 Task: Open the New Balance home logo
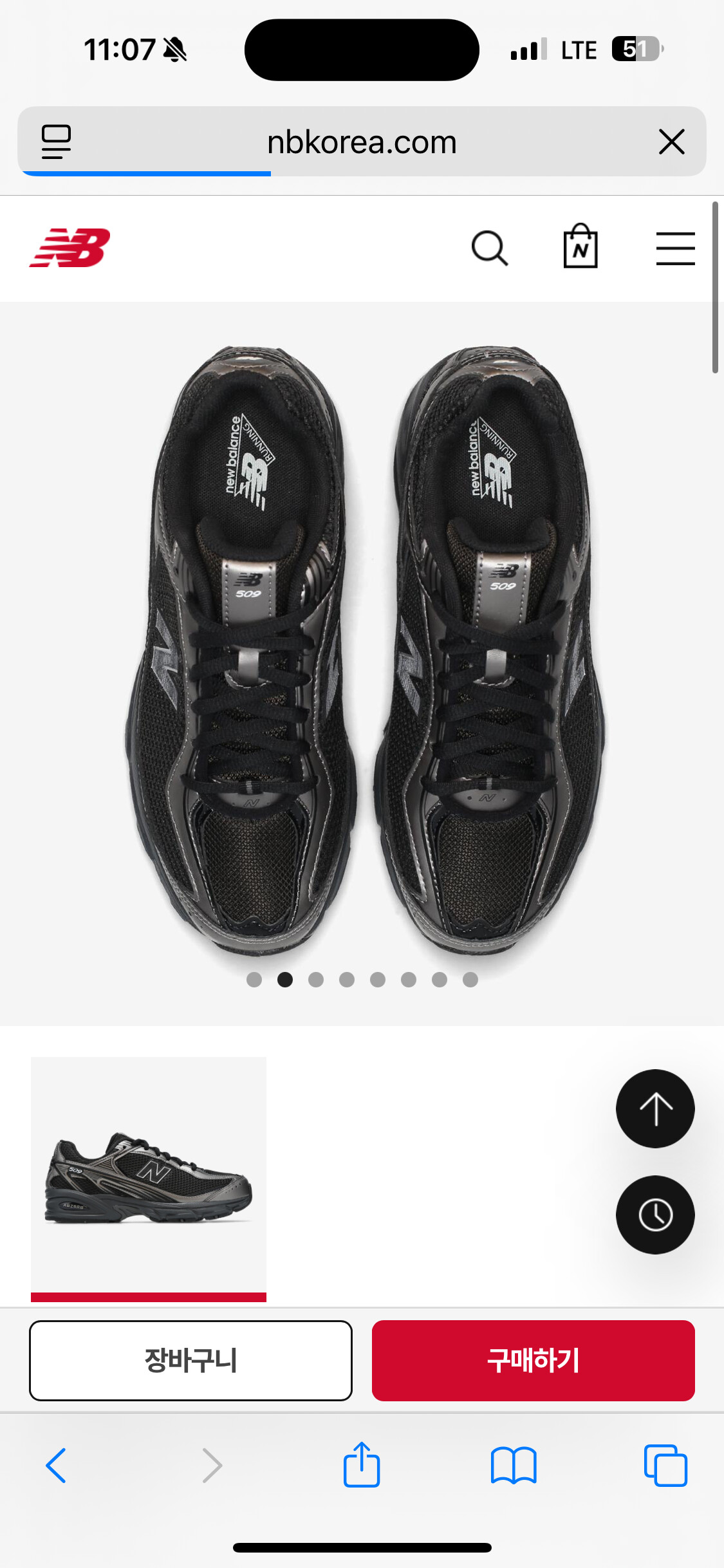coord(70,248)
